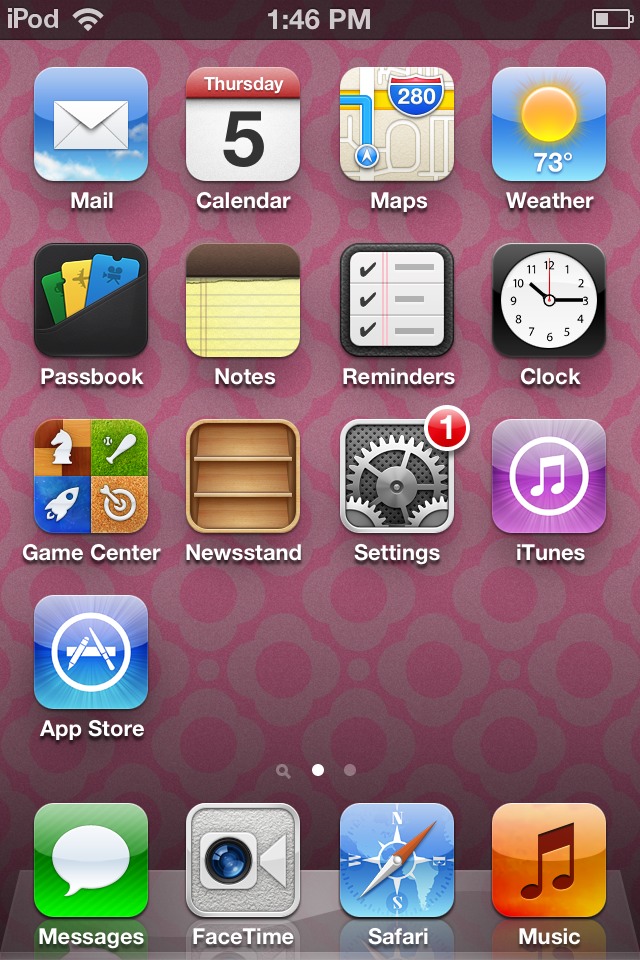Open the Music app

click(x=549, y=861)
